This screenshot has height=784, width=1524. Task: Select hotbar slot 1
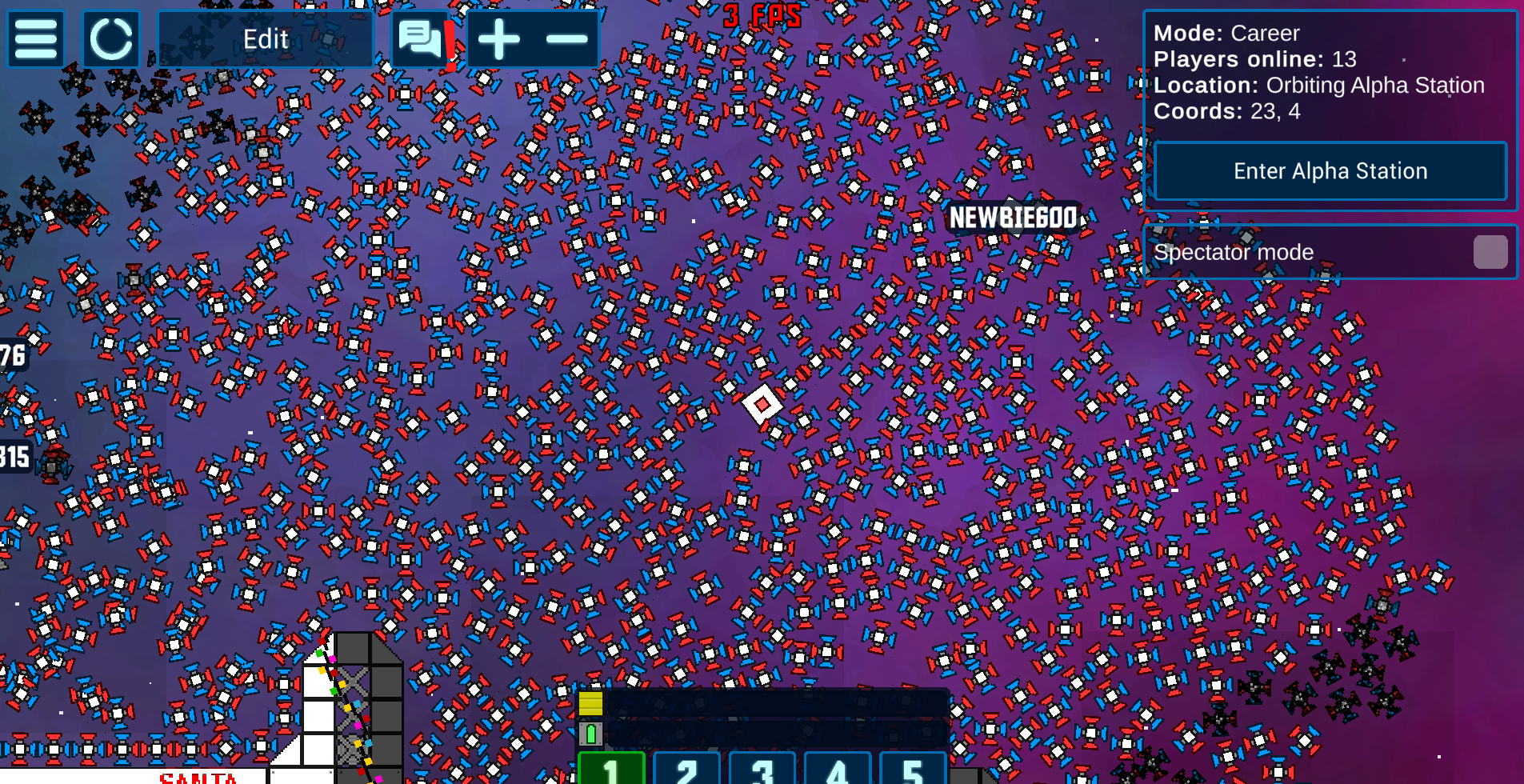[612, 769]
